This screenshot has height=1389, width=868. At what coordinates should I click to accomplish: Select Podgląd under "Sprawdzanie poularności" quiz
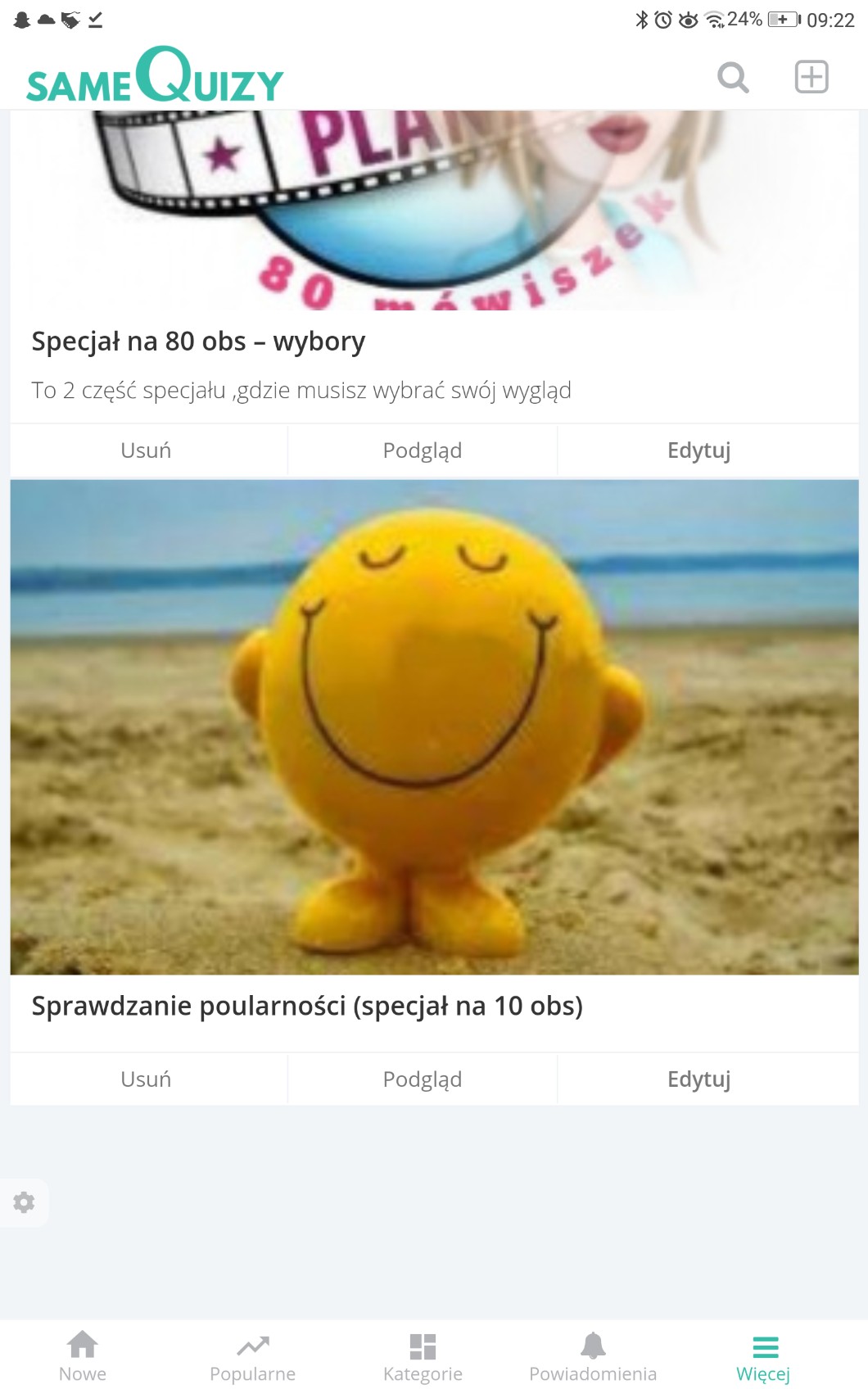[x=423, y=1079]
